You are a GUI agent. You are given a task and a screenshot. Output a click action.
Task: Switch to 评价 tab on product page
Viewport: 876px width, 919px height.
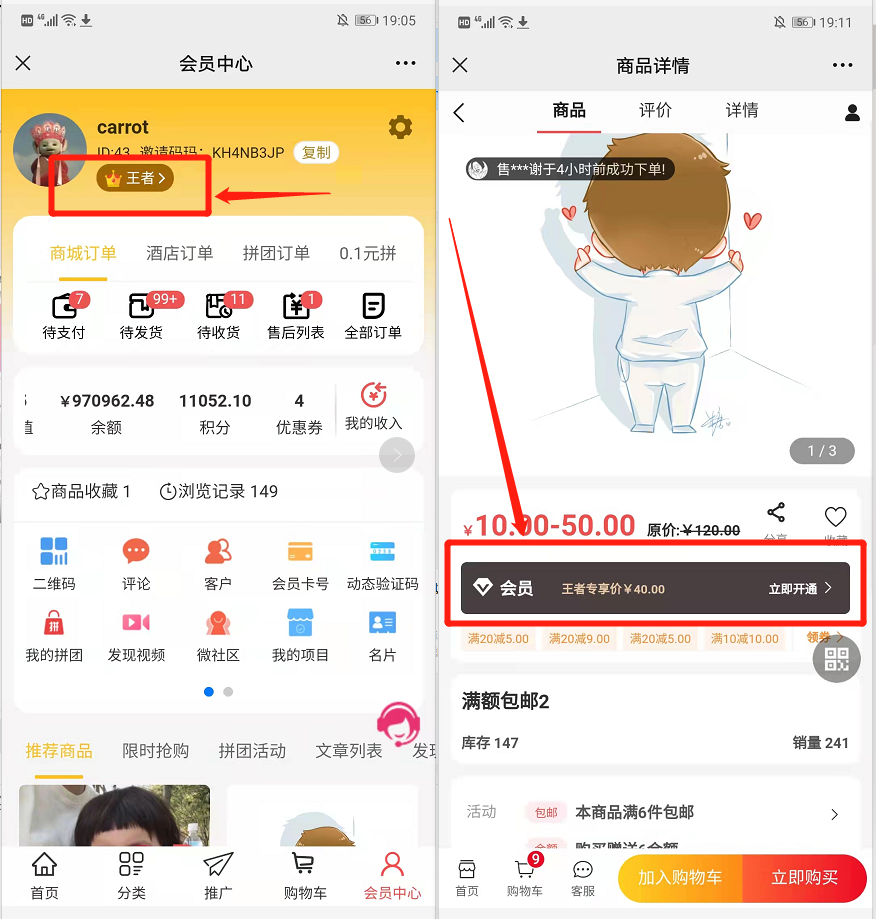coord(655,110)
